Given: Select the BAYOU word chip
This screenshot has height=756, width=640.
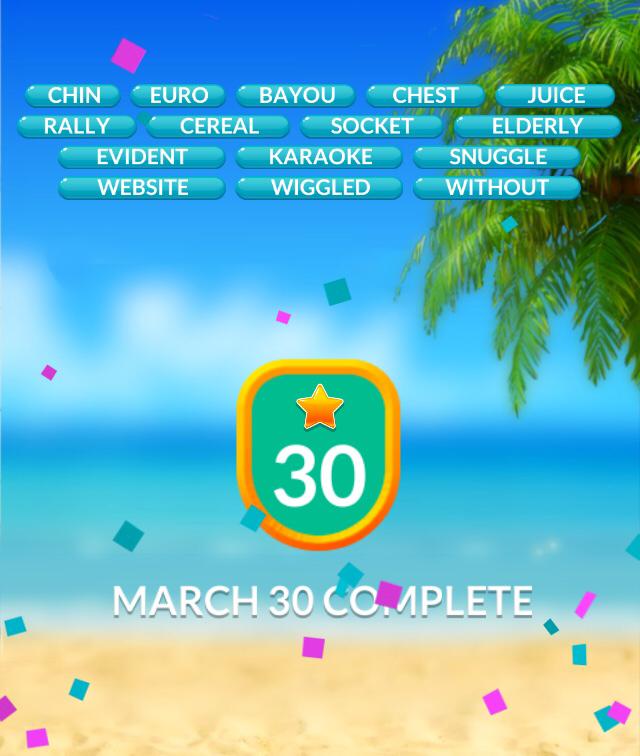Looking at the screenshot, I should tap(296, 96).
